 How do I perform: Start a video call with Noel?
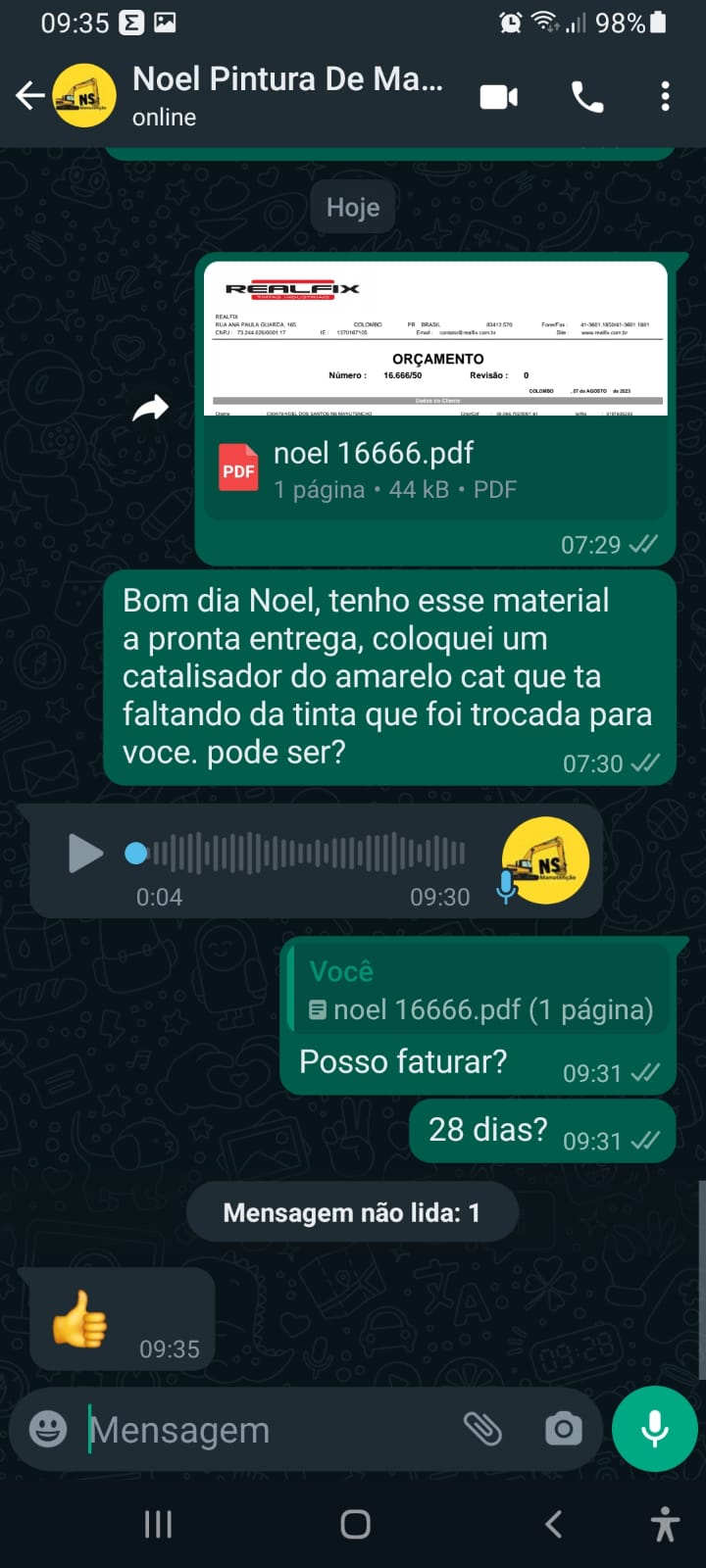[499, 97]
